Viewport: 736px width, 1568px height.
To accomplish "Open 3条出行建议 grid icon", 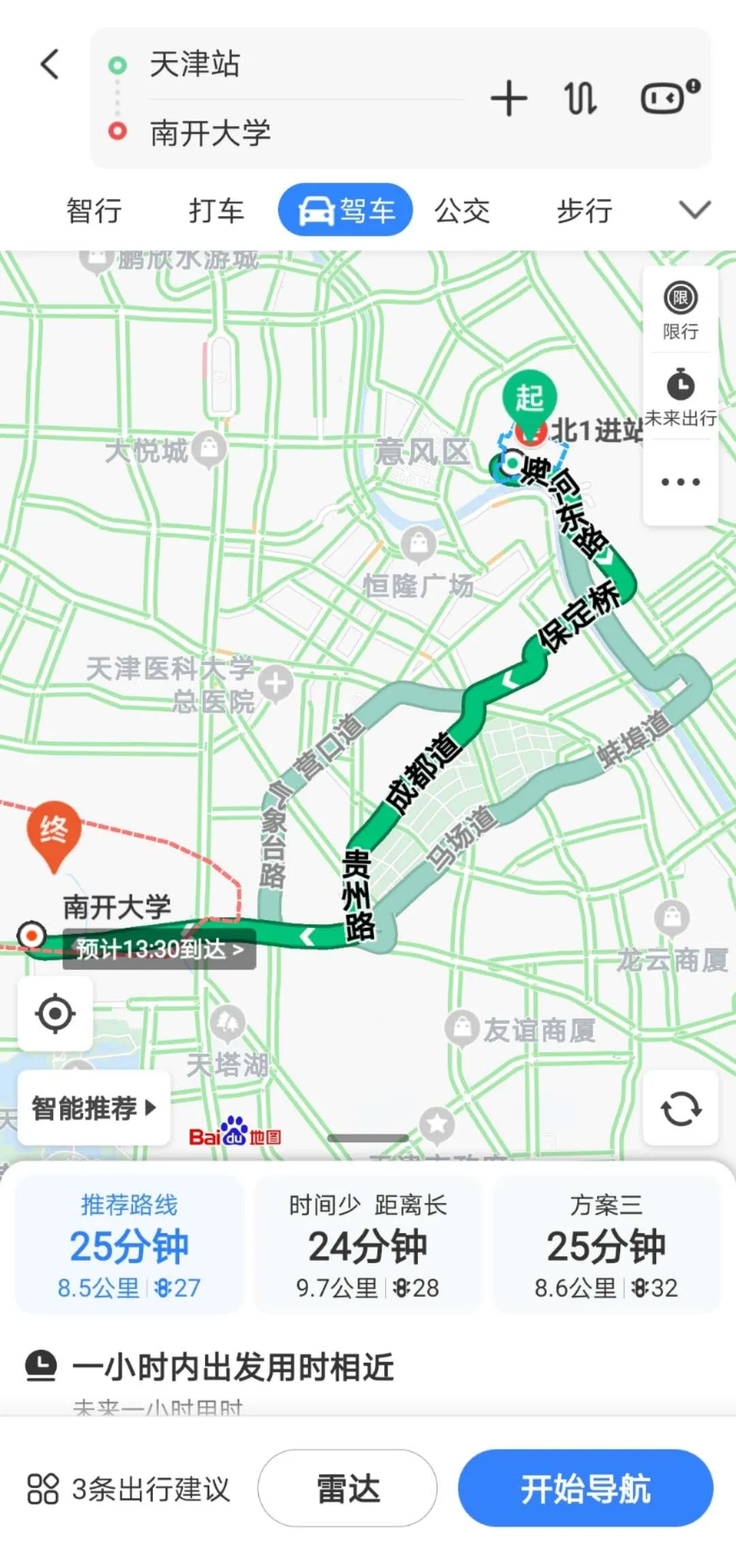I will pos(41,1488).
